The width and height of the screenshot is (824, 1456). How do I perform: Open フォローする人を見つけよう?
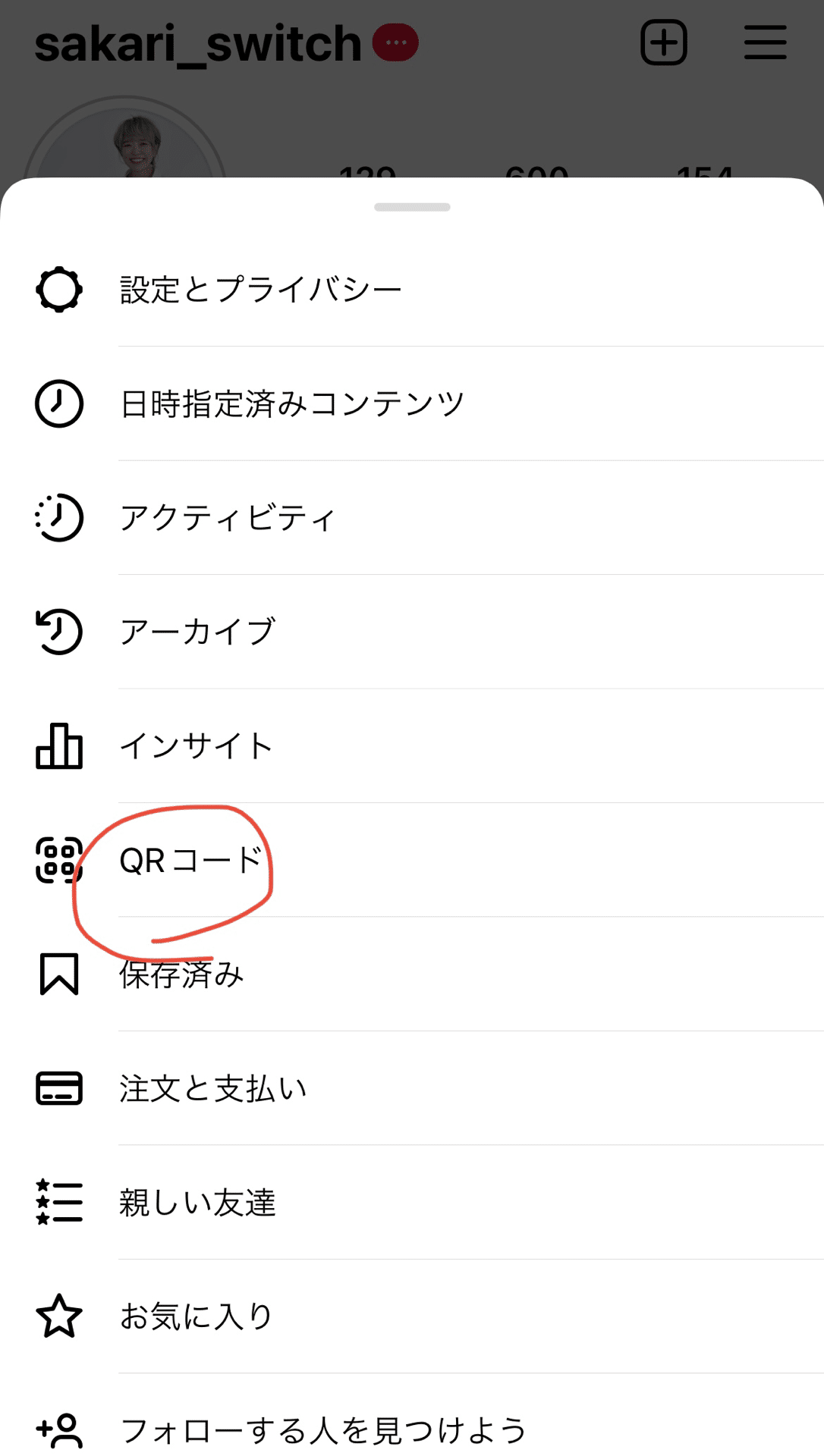[x=412, y=1415]
